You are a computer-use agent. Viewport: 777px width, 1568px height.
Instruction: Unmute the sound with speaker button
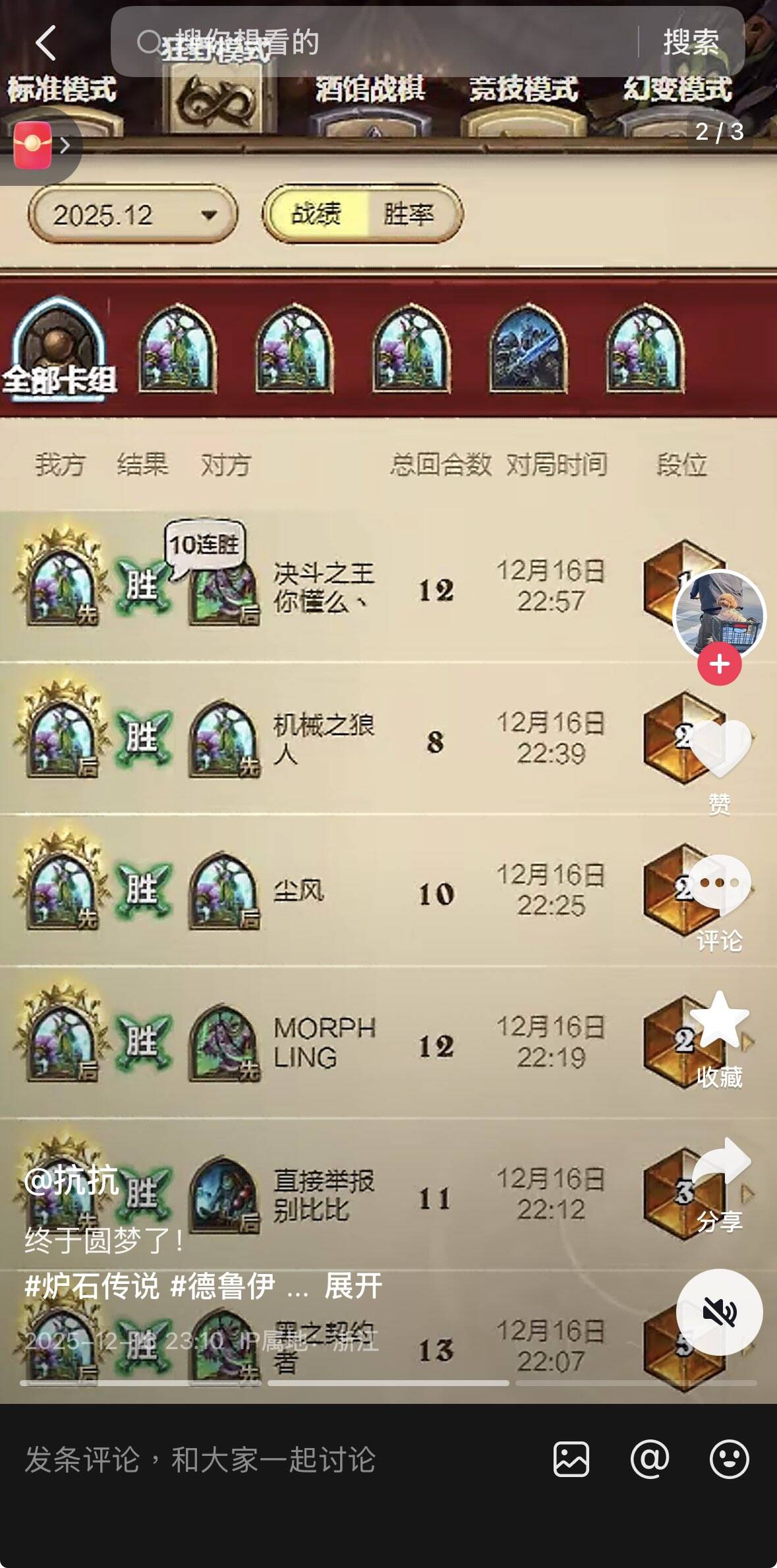[x=719, y=1312]
